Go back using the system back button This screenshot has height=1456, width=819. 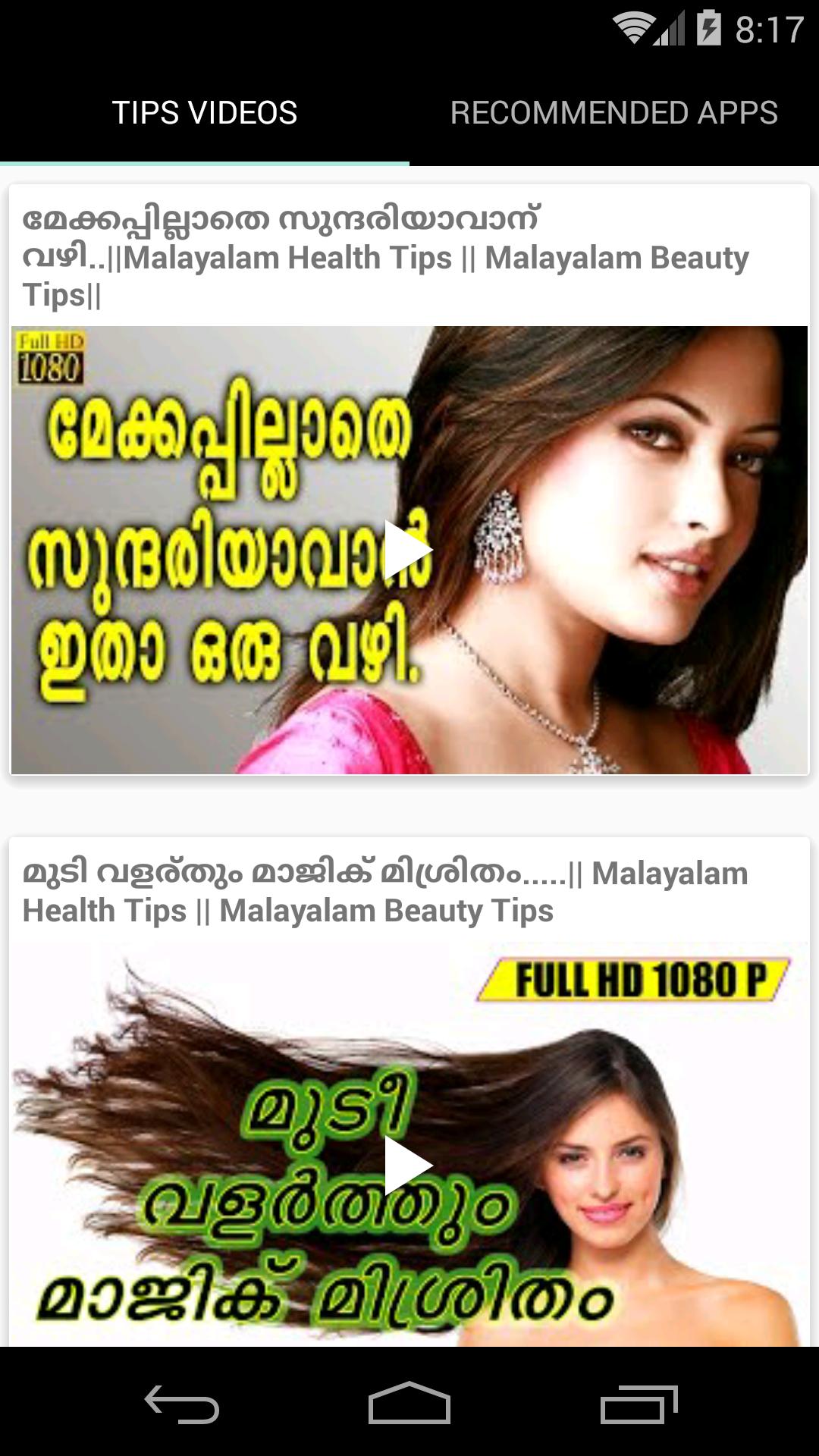coord(182,1404)
